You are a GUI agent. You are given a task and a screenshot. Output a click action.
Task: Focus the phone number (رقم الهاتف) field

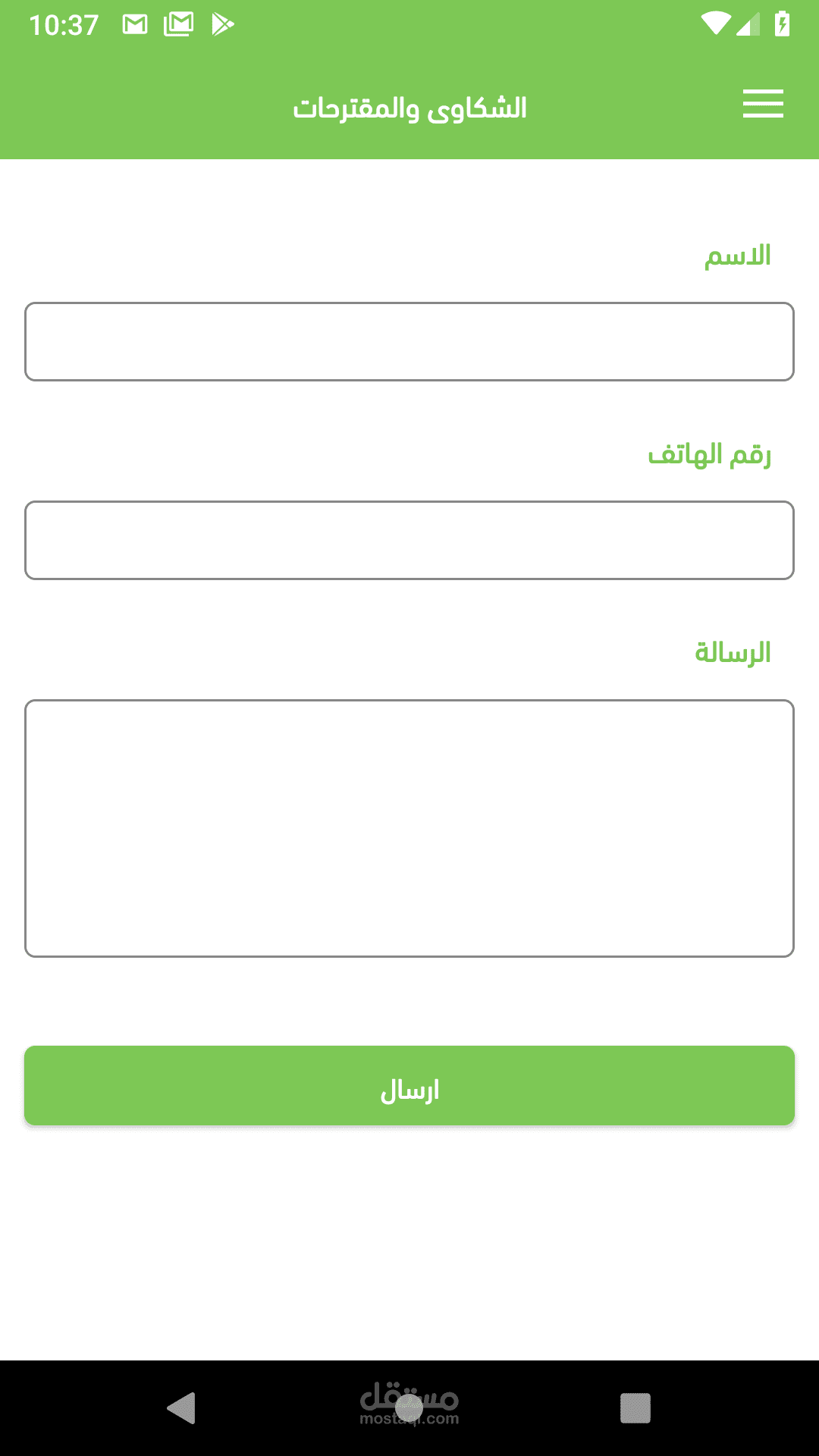pyautogui.click(x=409, y=541)
